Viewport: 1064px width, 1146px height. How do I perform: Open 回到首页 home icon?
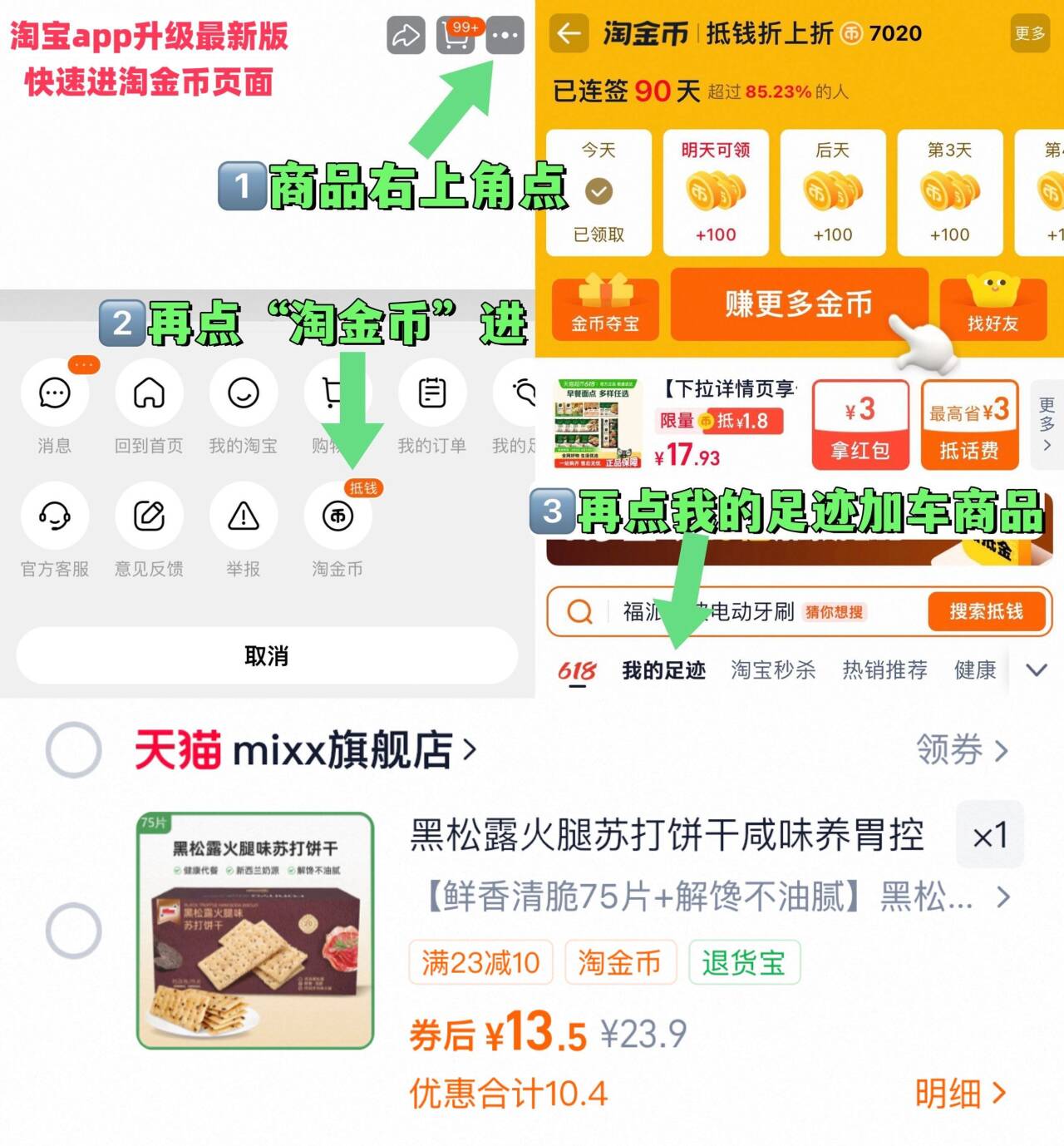point(147,393)
